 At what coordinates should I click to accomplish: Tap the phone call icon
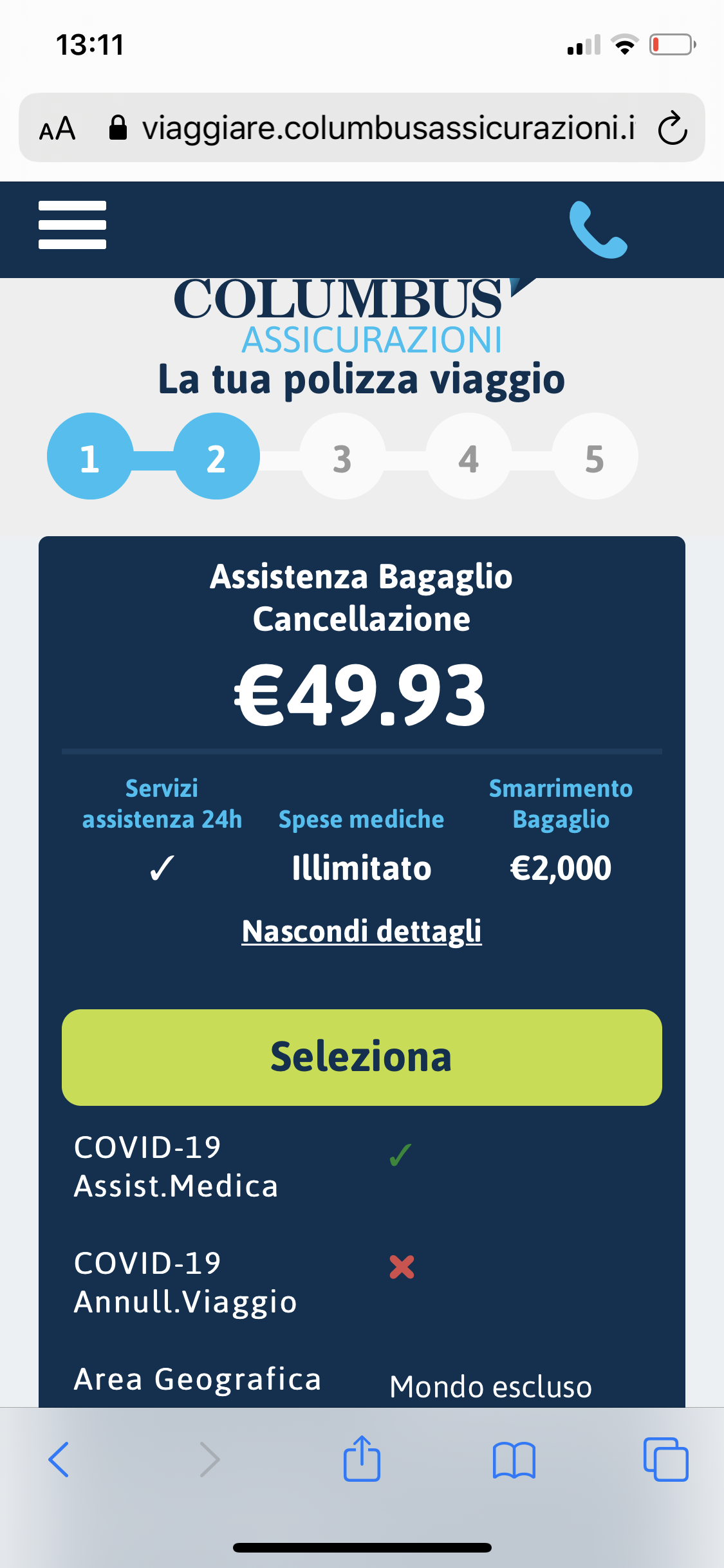(597, 230)
